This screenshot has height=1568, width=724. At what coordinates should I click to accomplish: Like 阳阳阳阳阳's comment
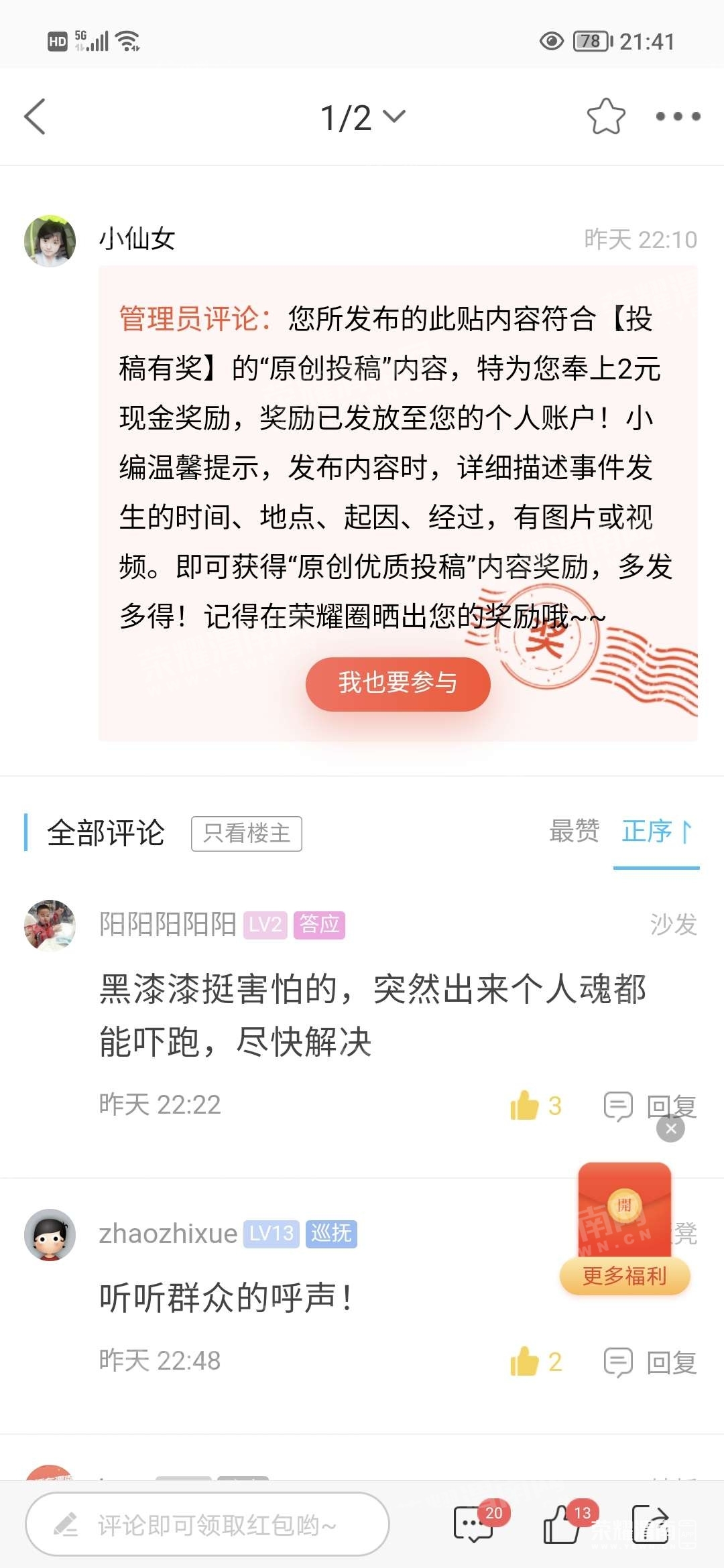[x=534, y=1106]
